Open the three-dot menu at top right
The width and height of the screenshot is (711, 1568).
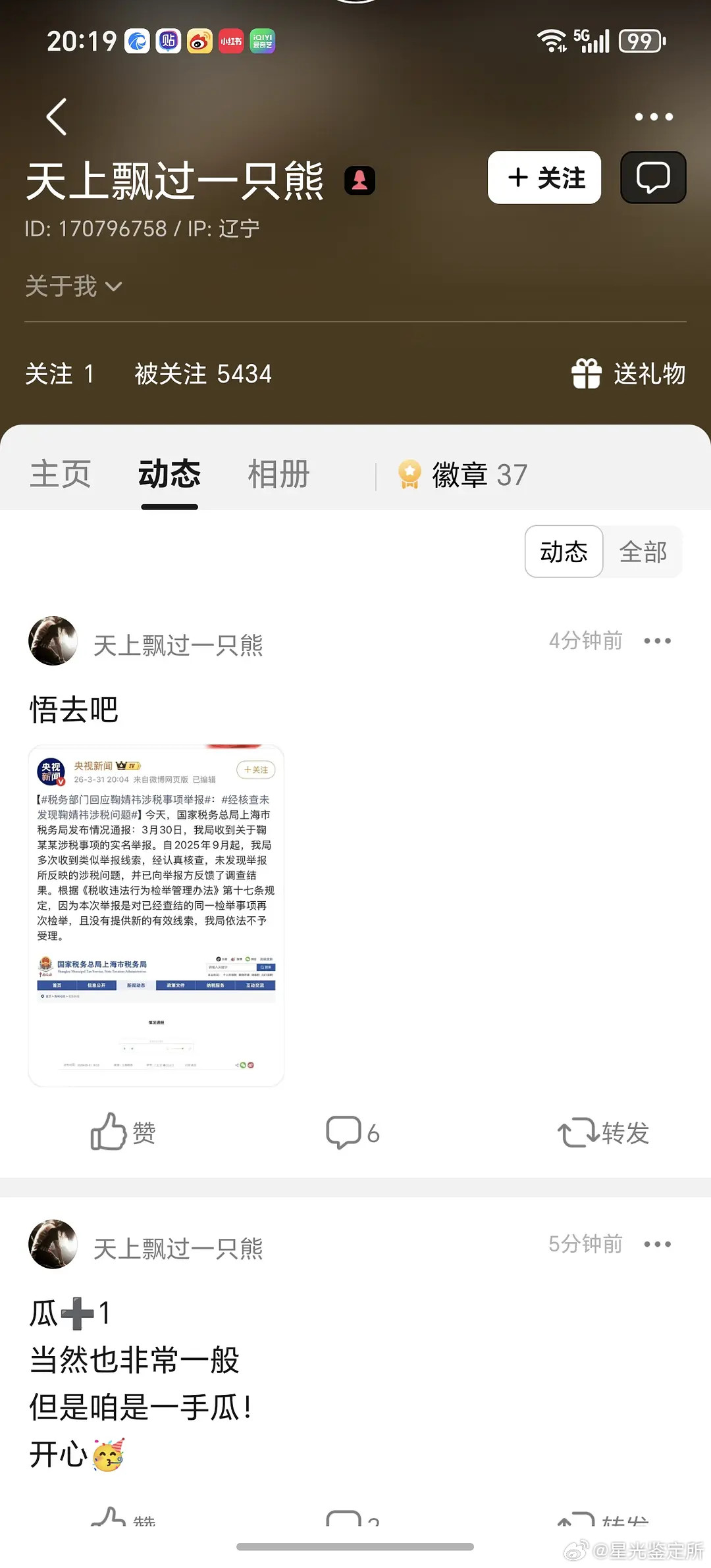coord(654,117)
